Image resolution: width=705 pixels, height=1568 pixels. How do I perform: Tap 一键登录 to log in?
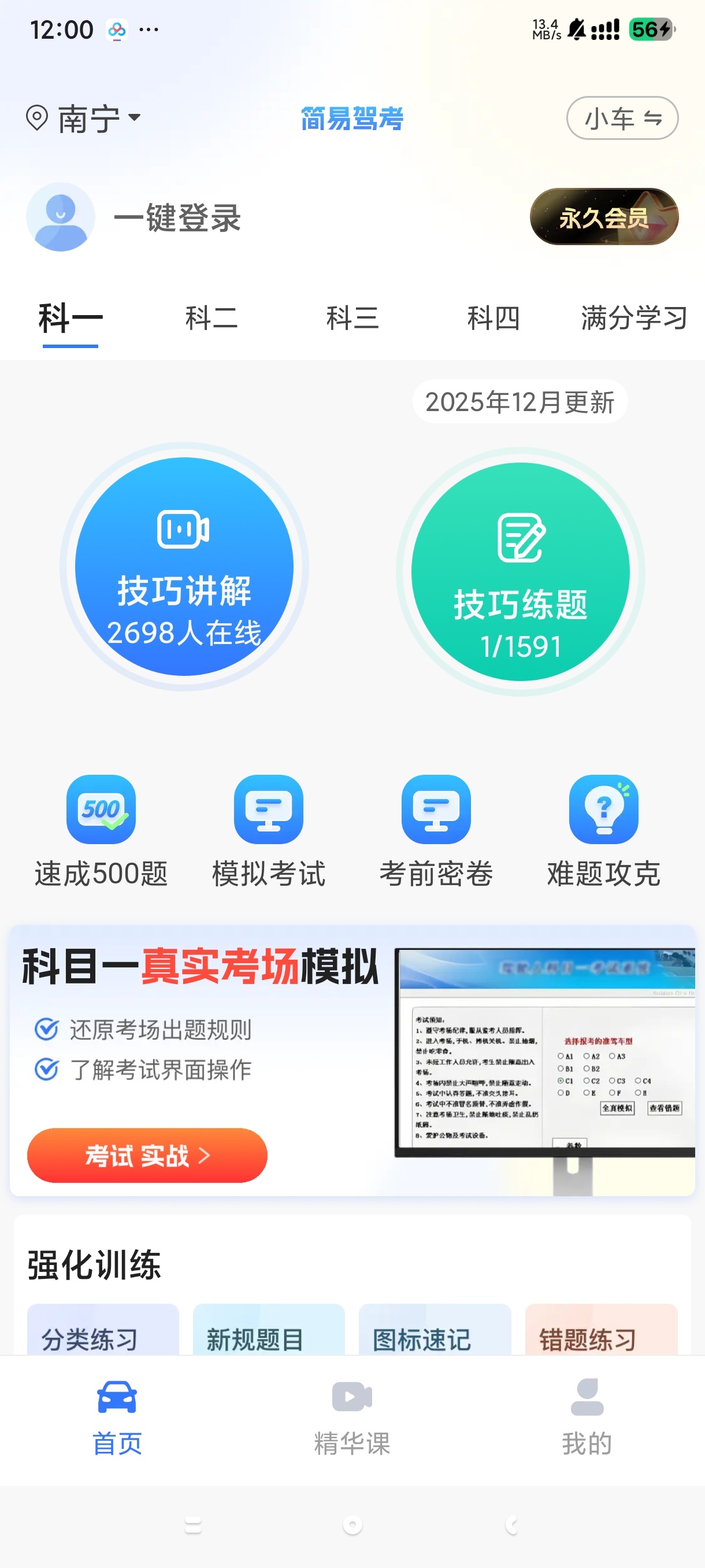(x=177, y=218)
